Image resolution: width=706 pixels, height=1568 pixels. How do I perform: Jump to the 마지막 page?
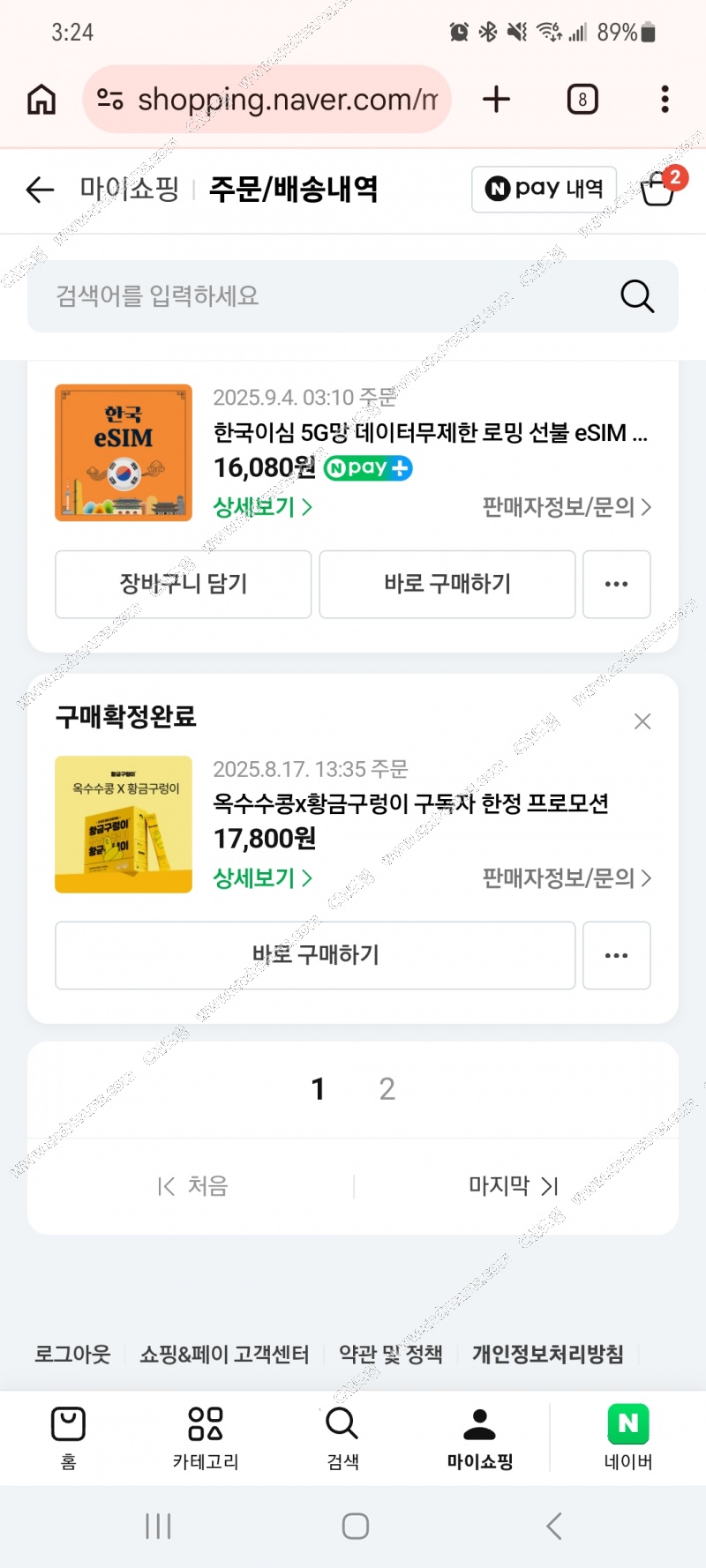click(x=513, y=1186)
